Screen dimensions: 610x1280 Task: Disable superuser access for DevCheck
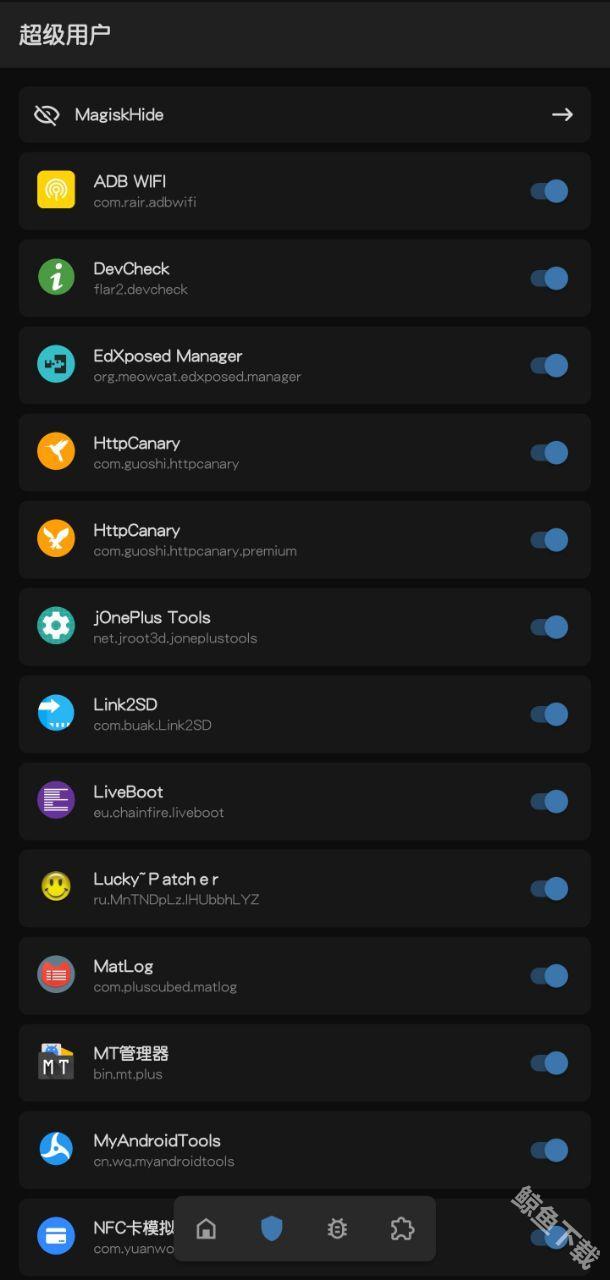pyautogui.click(x=549, y=278)
